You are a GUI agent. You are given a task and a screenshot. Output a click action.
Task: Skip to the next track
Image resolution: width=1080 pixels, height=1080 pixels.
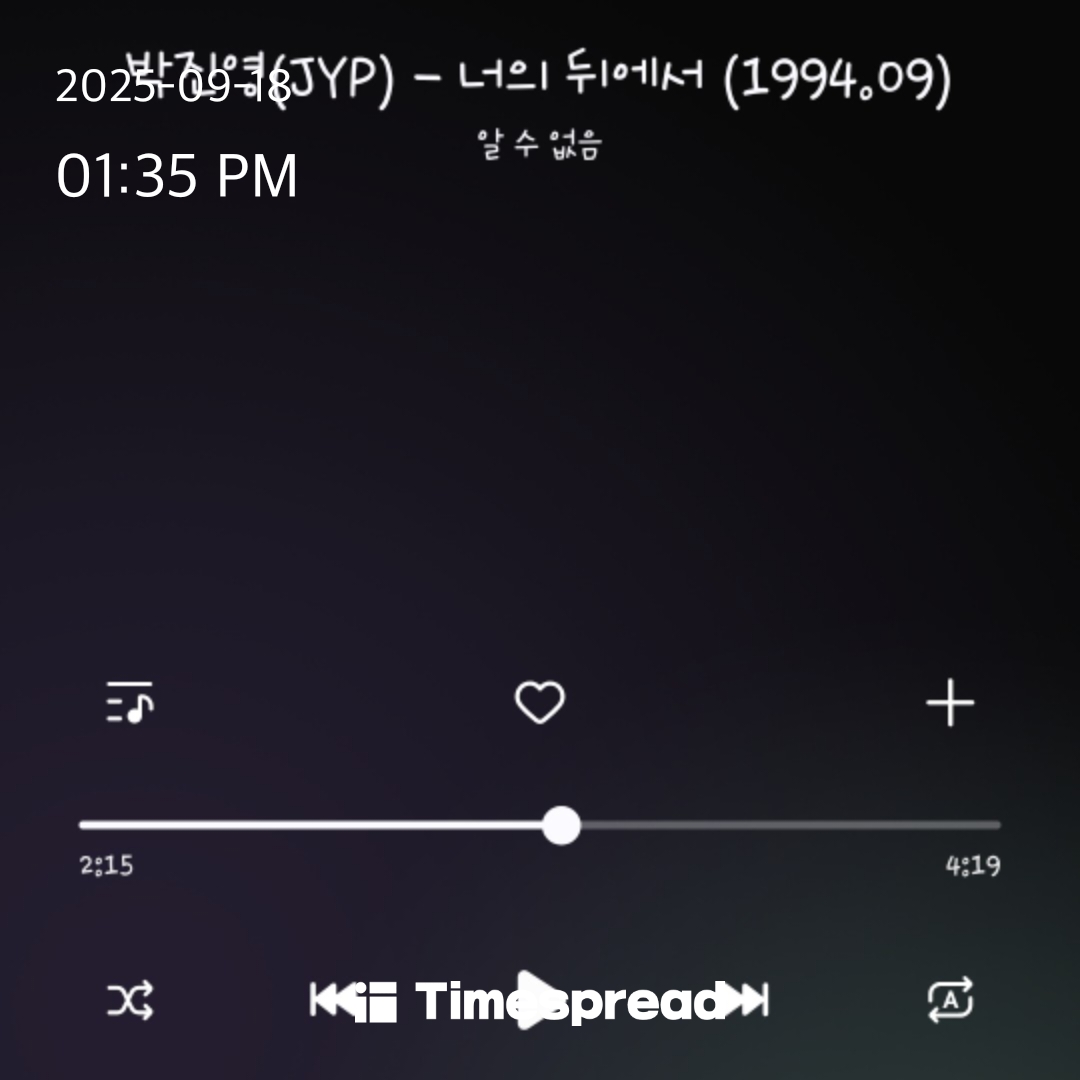point(747,1000)
